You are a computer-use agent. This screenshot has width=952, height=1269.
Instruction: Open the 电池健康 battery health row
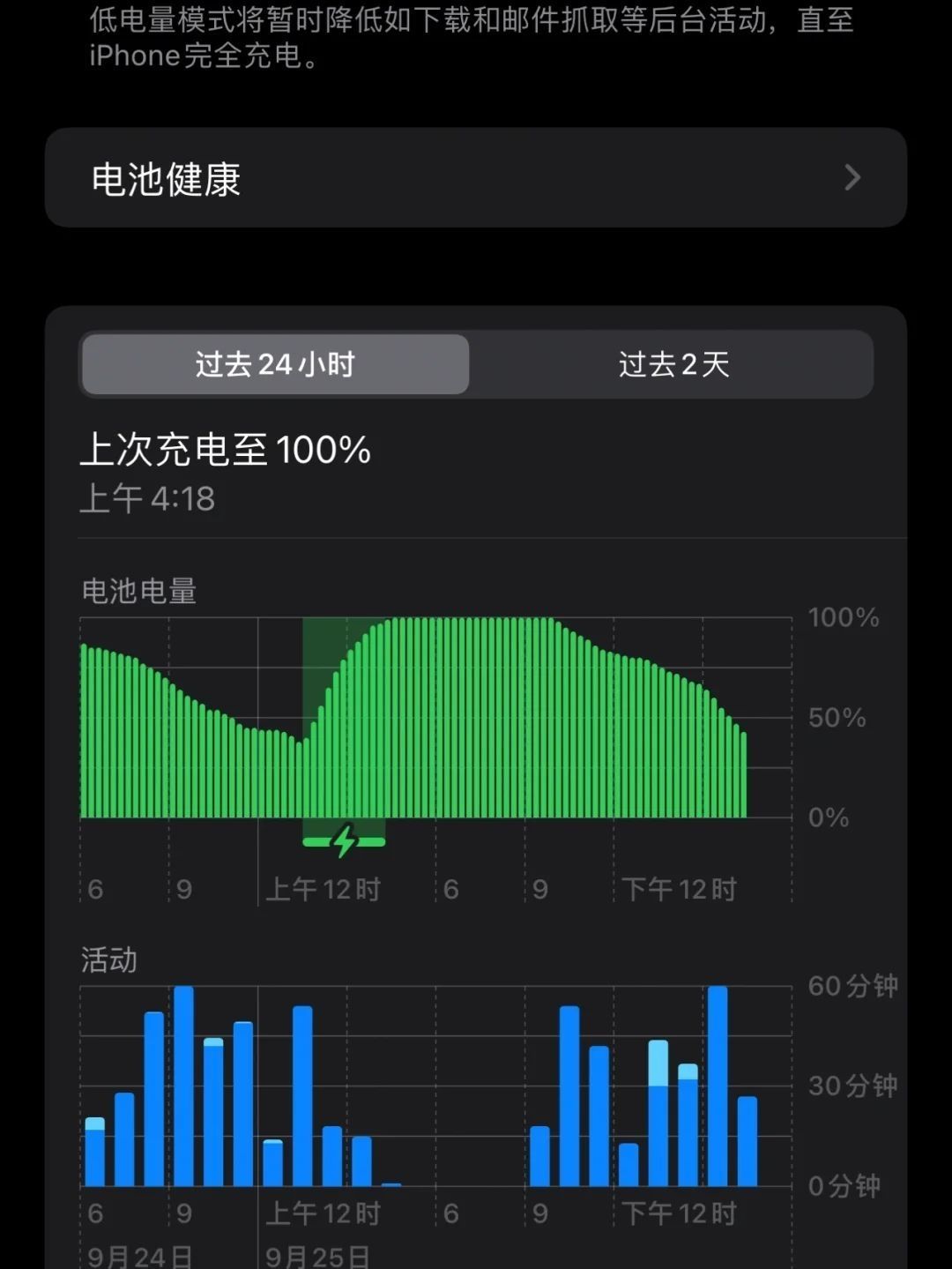(x=475, y=178)
